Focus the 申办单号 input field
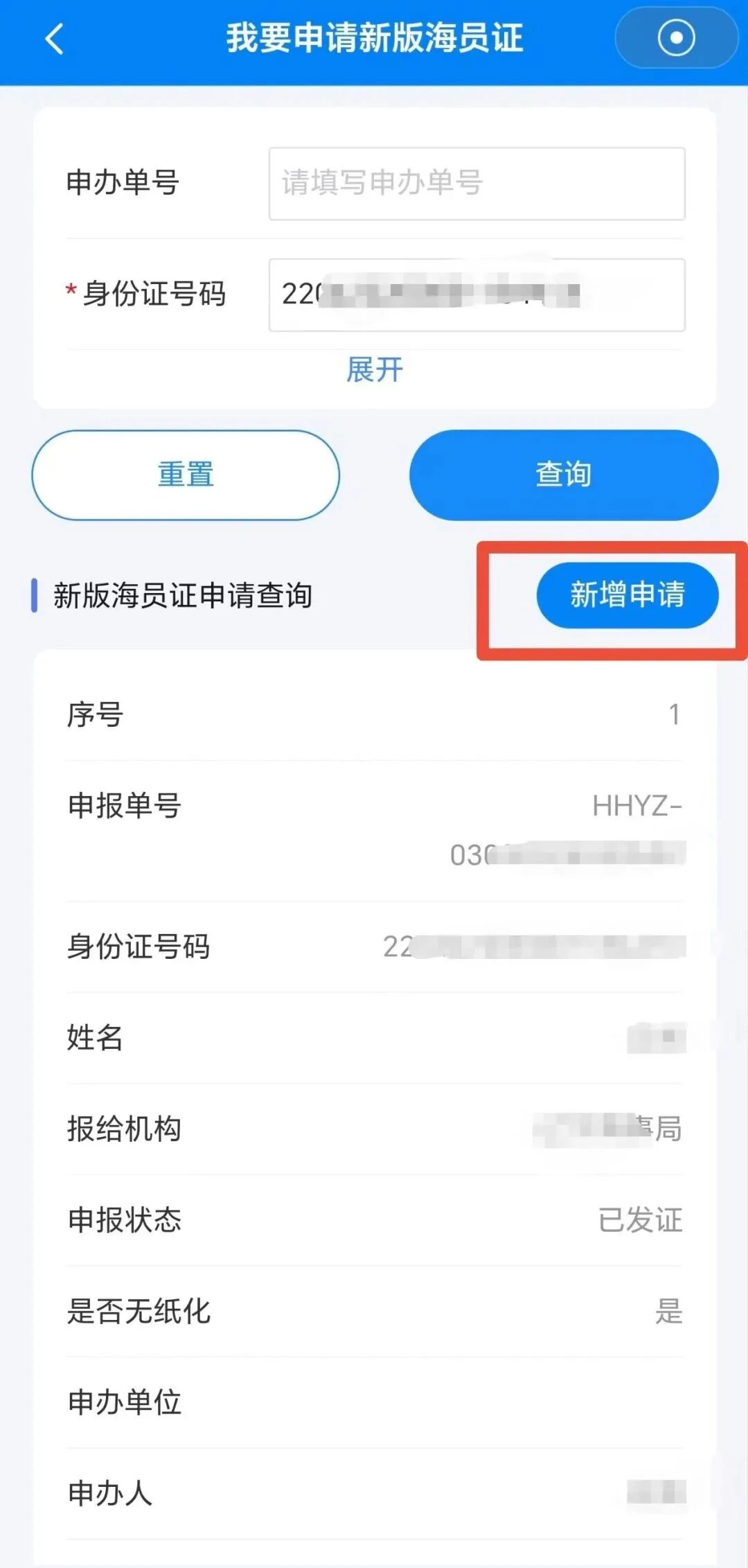This screenshot has width=748, height=1568. click(477, 184)
